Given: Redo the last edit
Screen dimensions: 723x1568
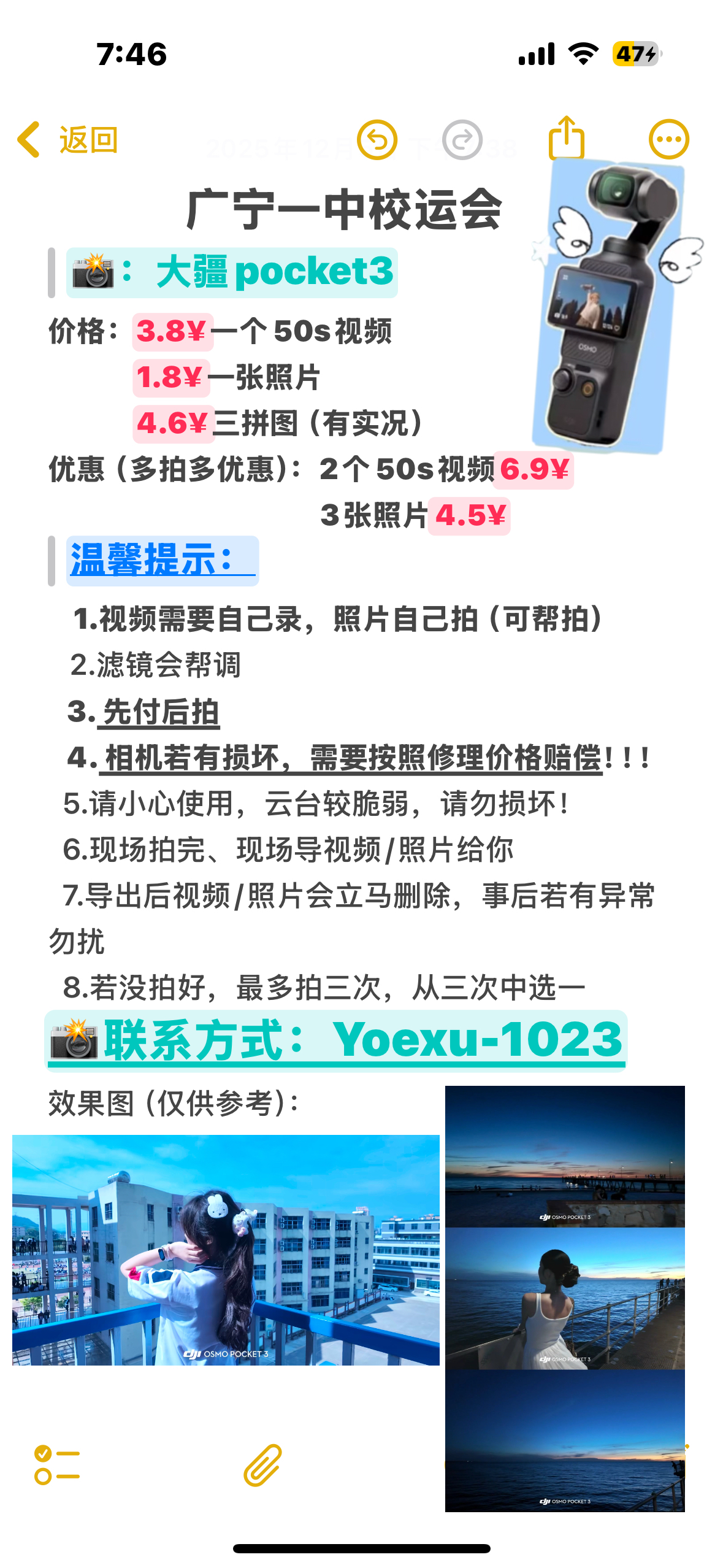Looking at the screenshot, I should tap(462, 140).
